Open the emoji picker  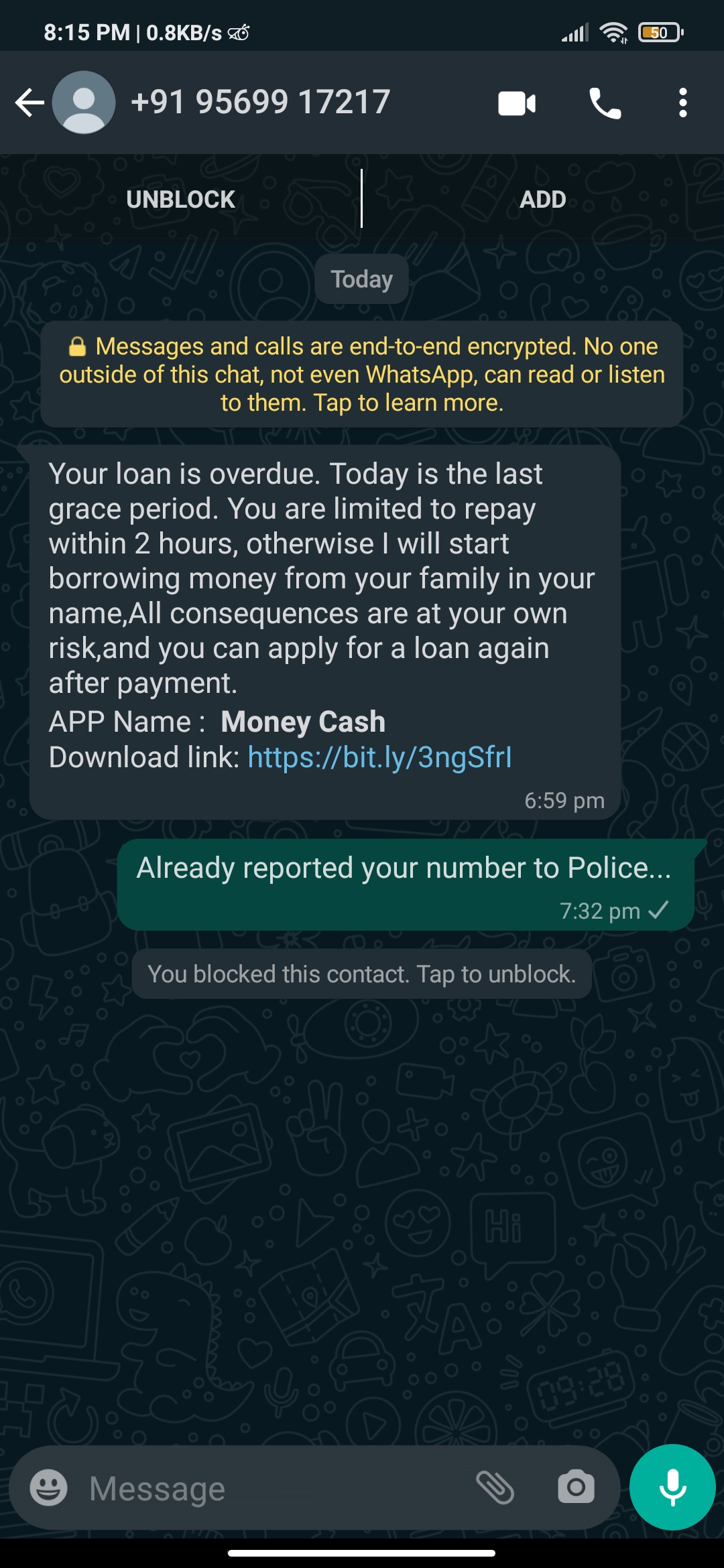[48, 1488]
